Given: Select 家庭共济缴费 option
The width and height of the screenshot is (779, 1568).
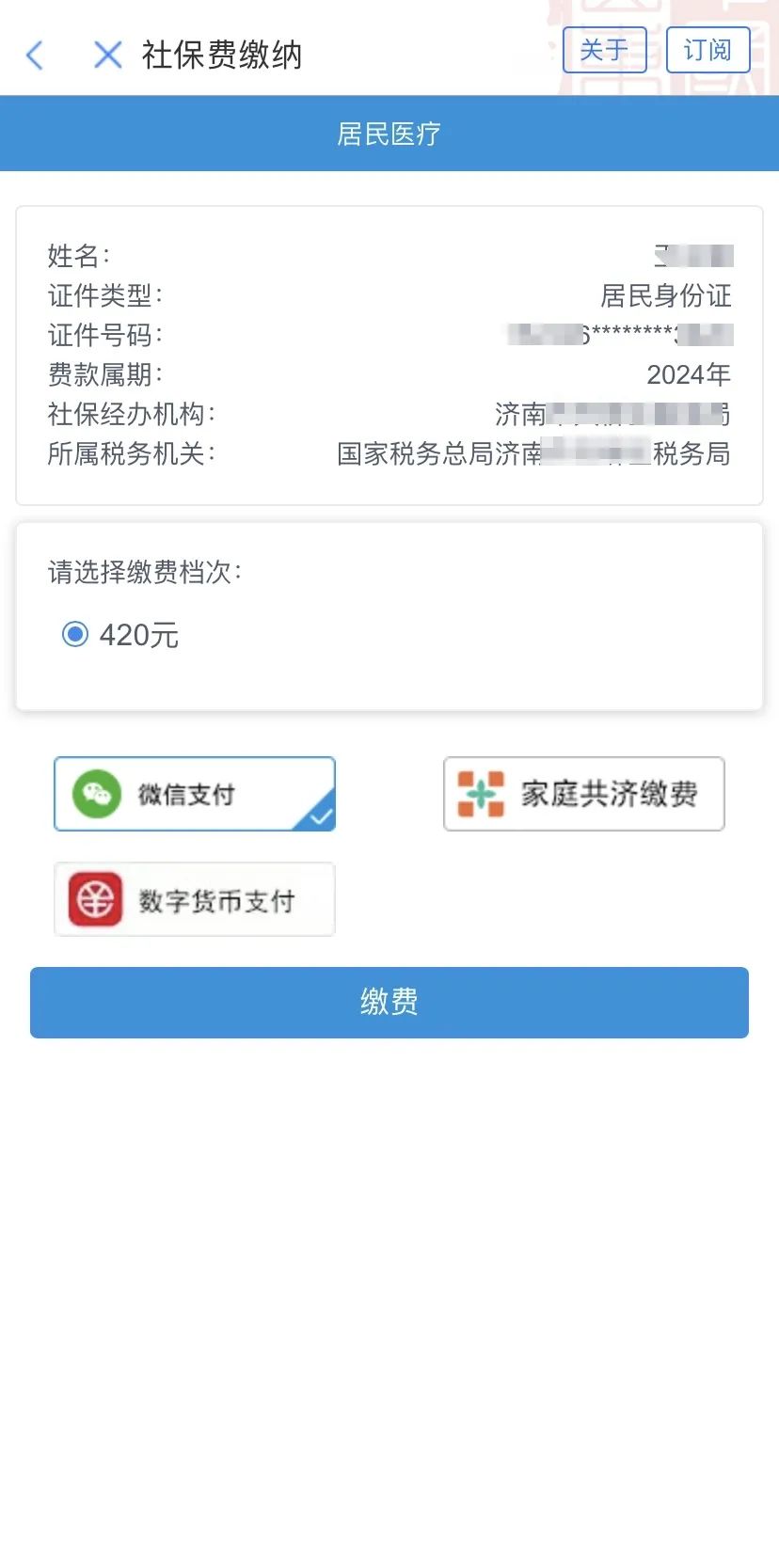Looking at the screenshot, I should [584, 794].
